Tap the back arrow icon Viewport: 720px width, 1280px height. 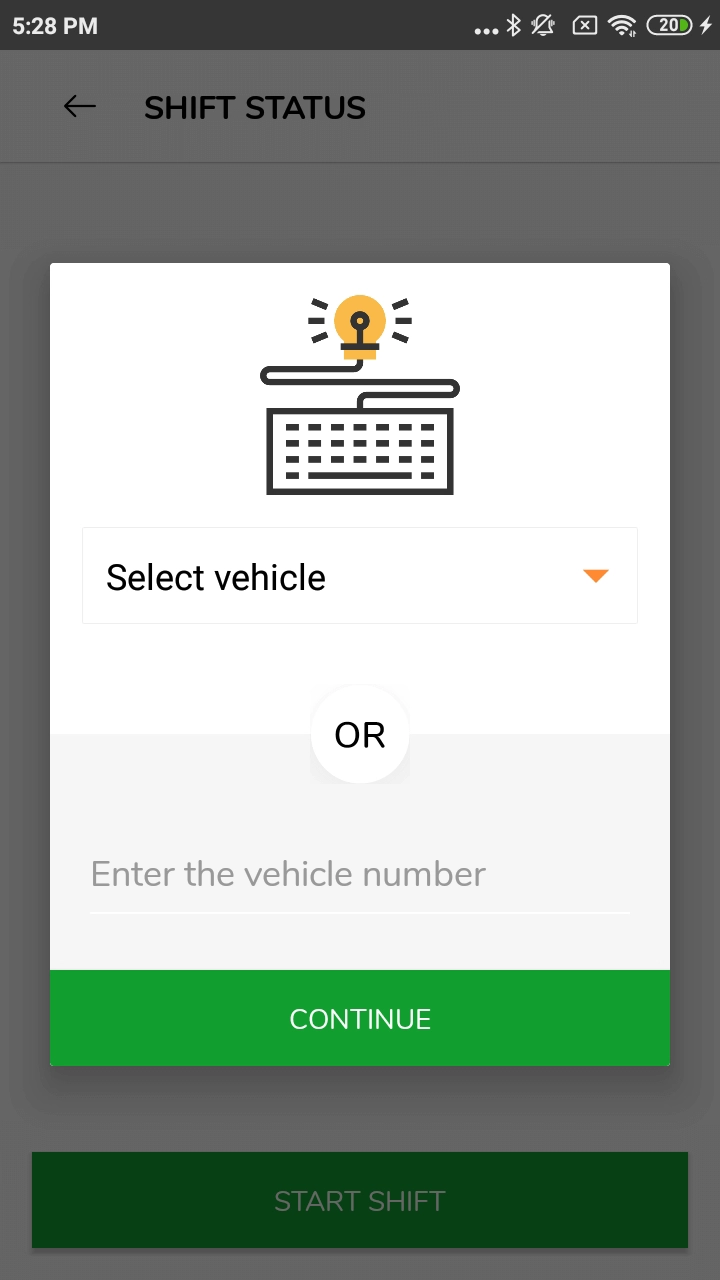tap(79, 106)
